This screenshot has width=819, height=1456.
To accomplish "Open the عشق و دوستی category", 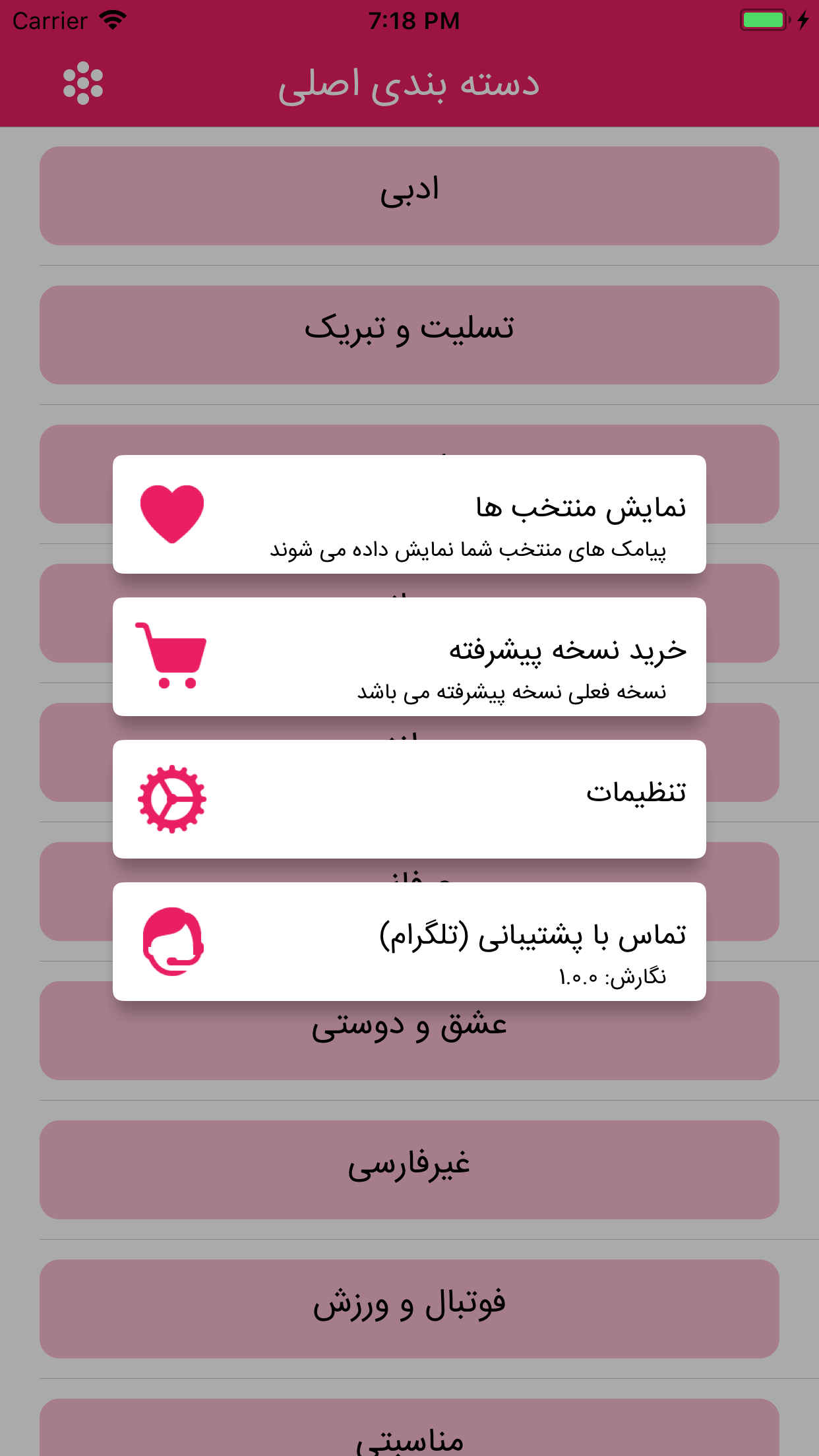I will click(409, 1041).
